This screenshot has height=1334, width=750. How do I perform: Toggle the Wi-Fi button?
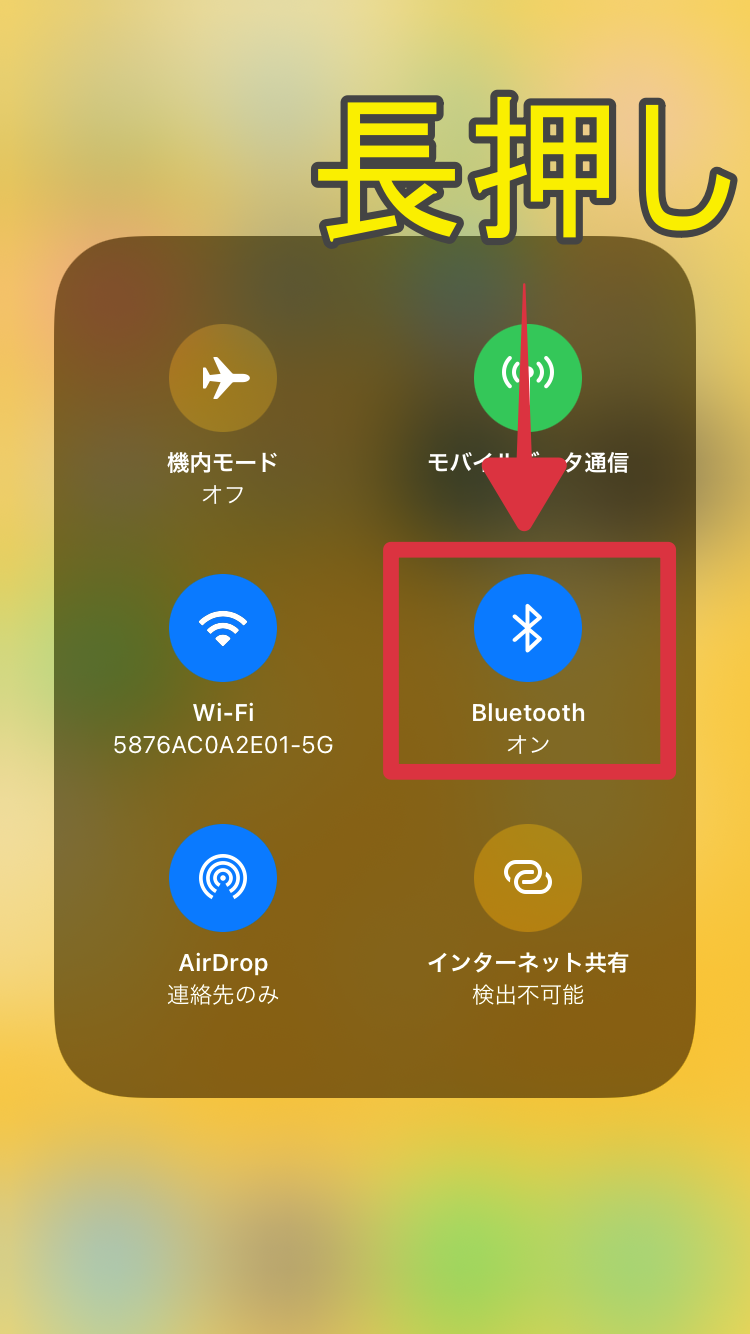tap(223, 628)
